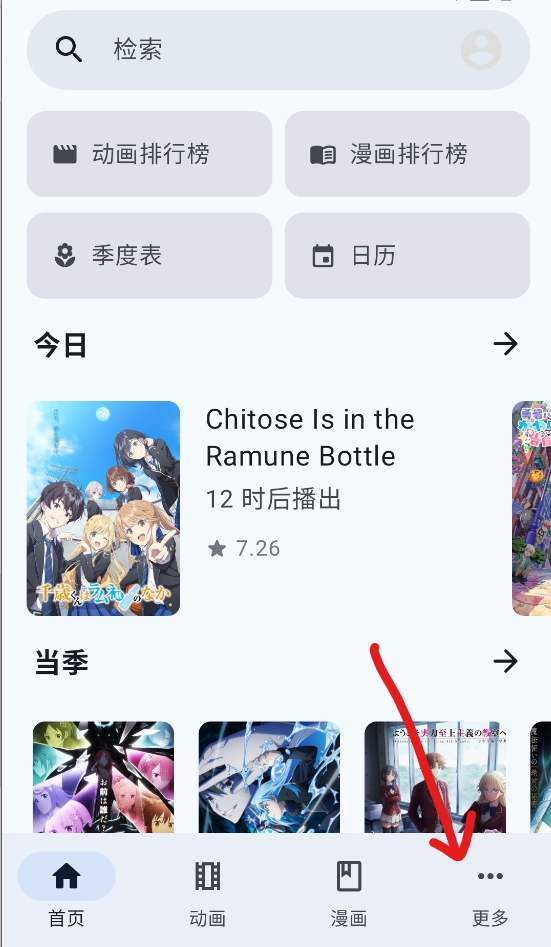Tap the arrow next to 当季
551x947 pixels.
506,661
